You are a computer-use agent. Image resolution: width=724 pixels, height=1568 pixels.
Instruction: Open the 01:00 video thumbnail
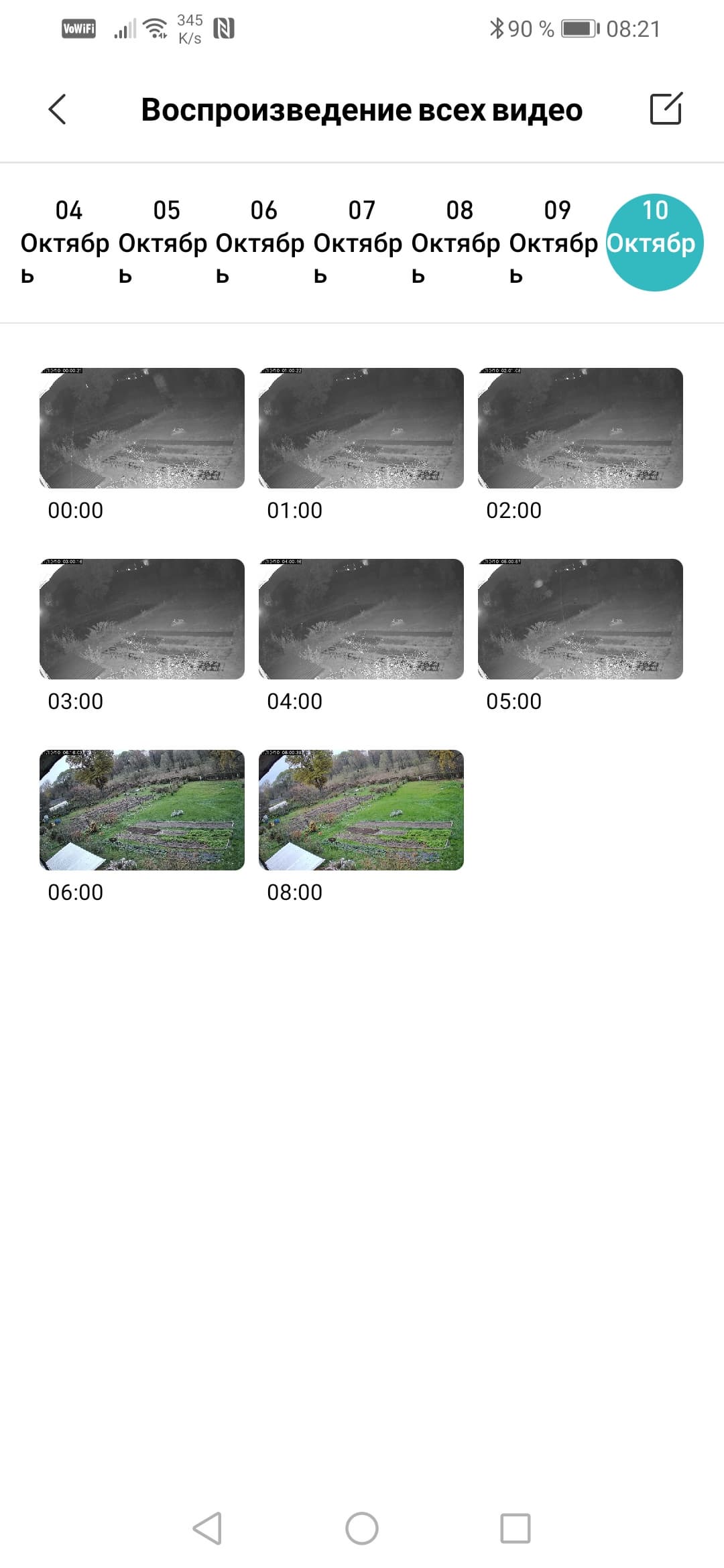pos(361,428)
